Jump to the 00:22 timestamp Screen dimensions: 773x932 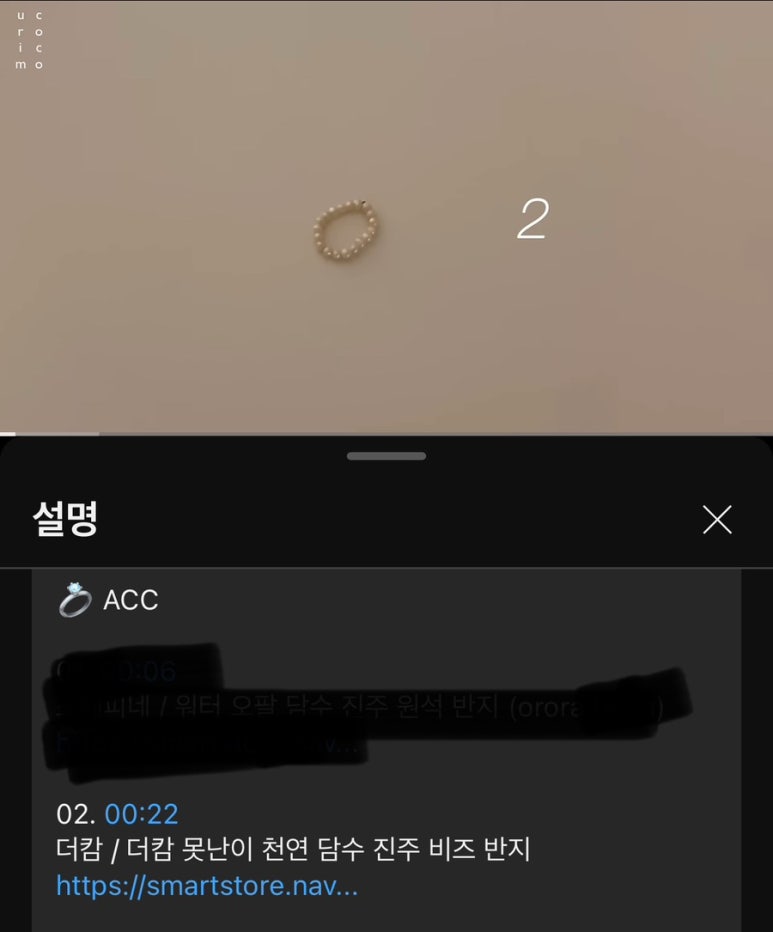(141, 813)
